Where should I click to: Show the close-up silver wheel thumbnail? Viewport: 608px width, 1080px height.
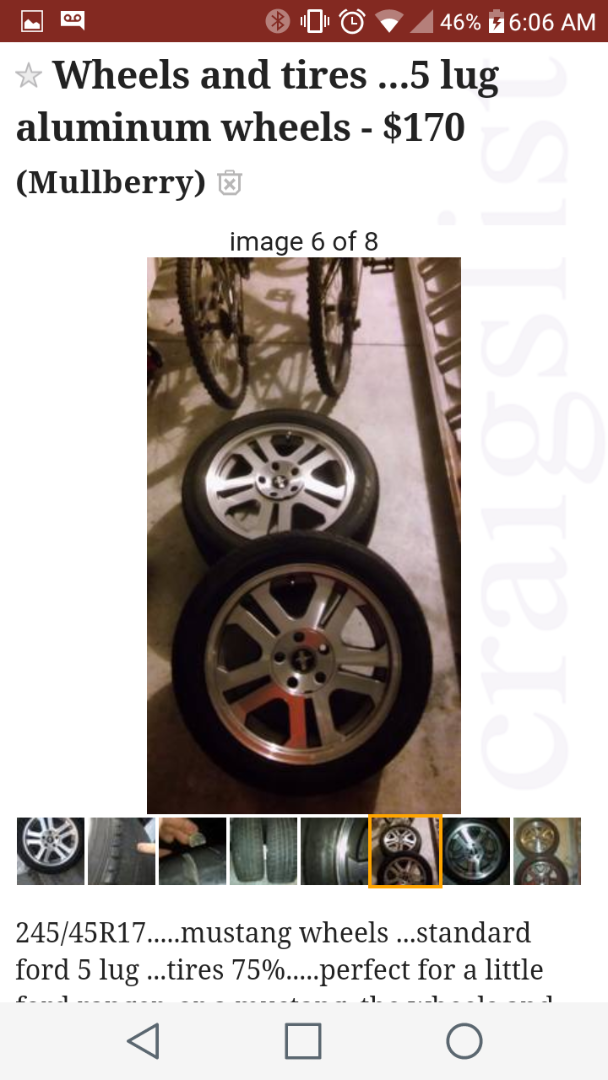50,851
